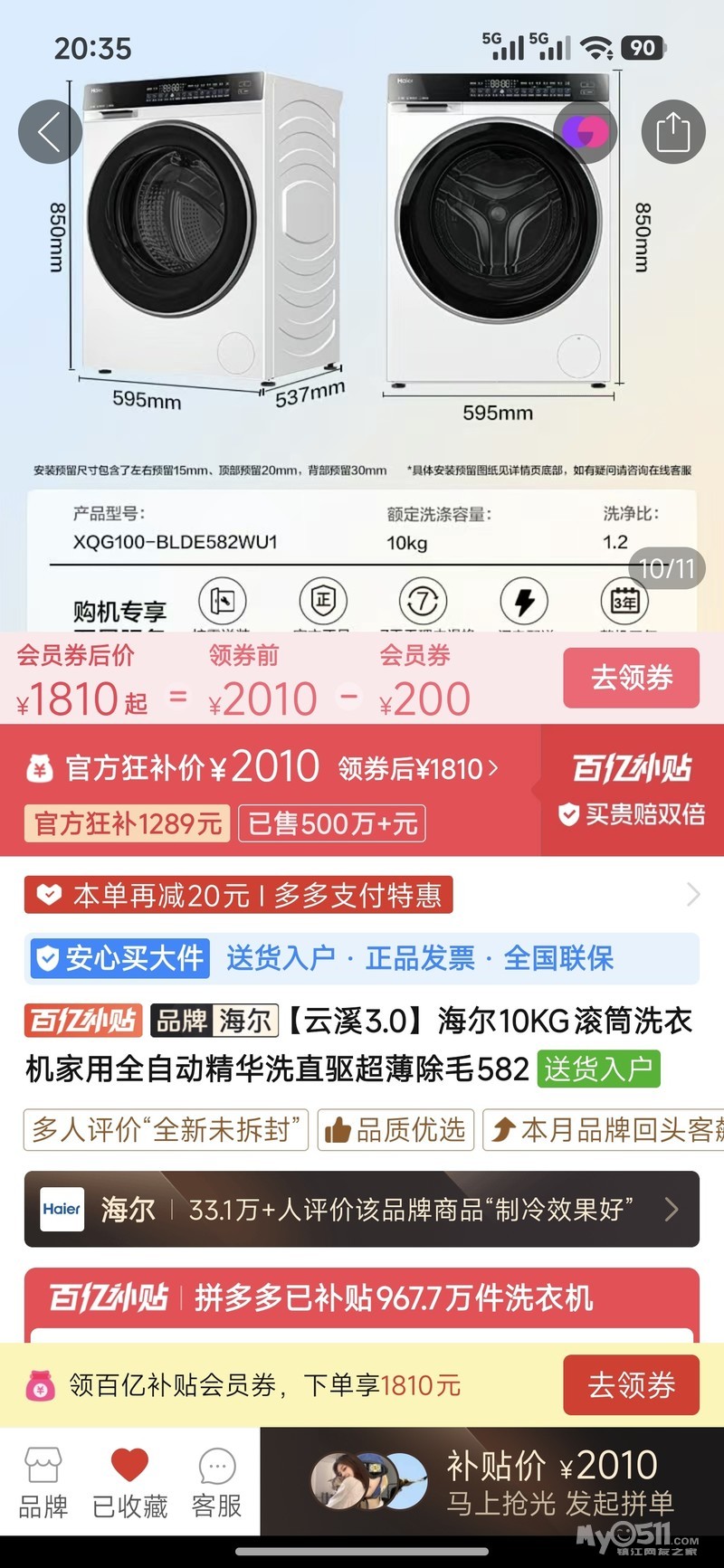Go back using the arrow icon

[50, 132]
